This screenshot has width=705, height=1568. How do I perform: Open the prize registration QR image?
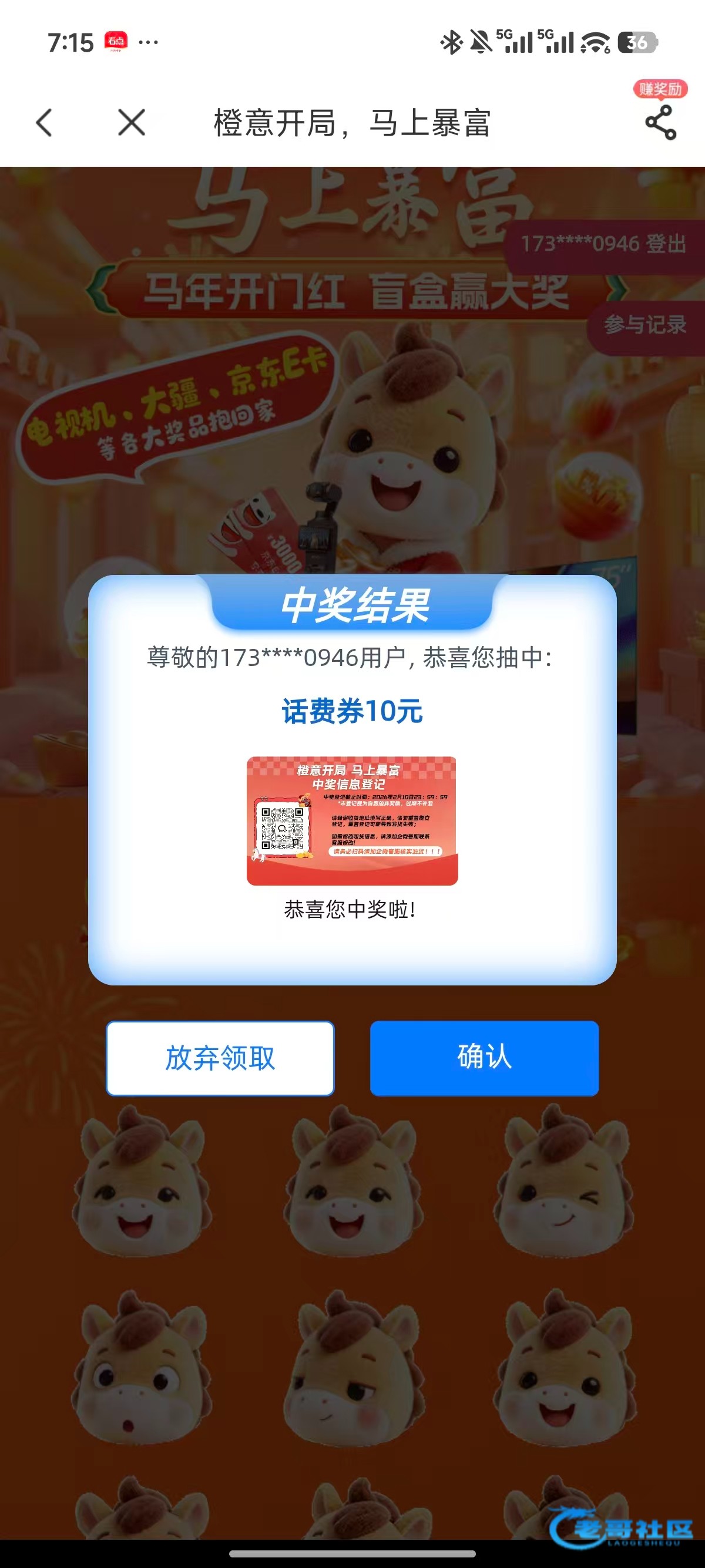point(352,820)
